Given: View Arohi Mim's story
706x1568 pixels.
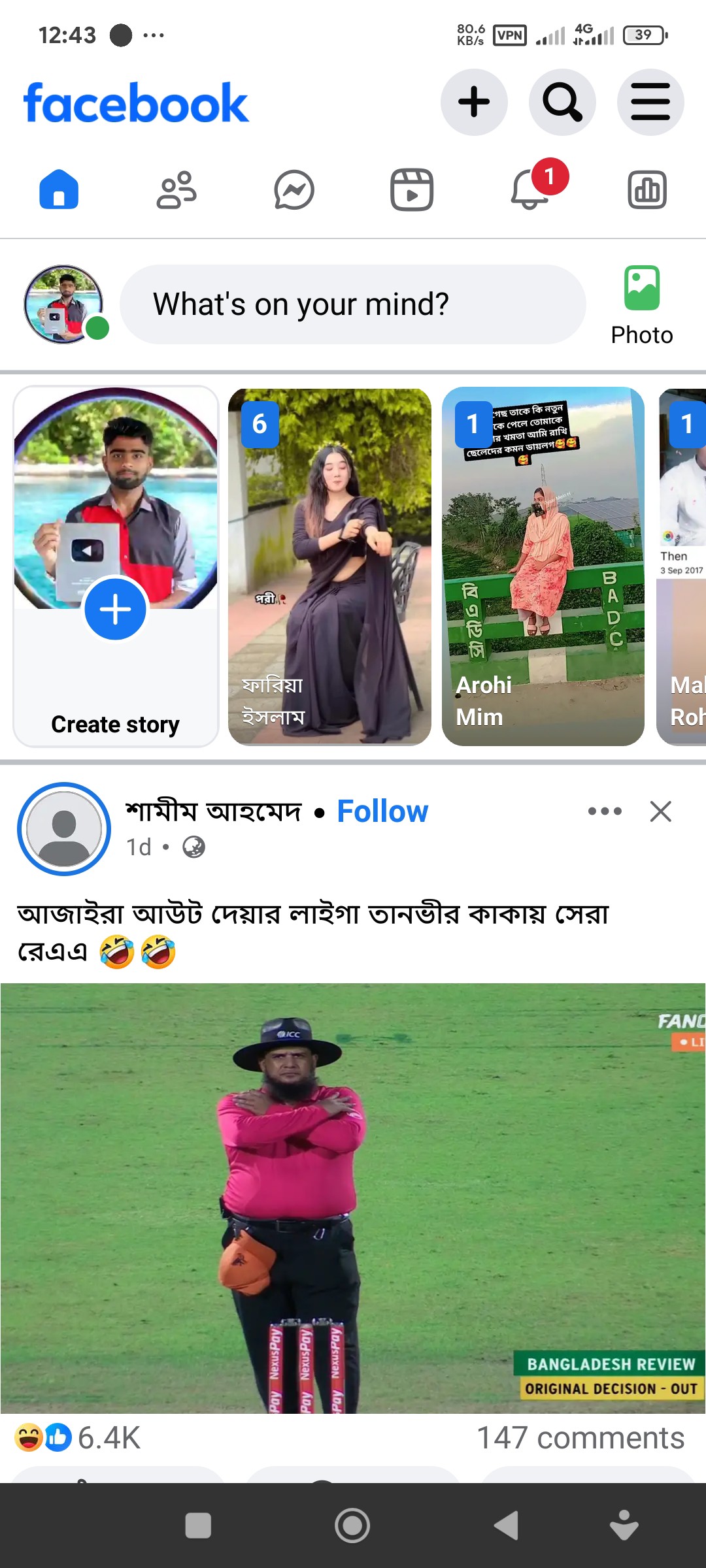Looking at the screenshot, I should coord(543,566).
